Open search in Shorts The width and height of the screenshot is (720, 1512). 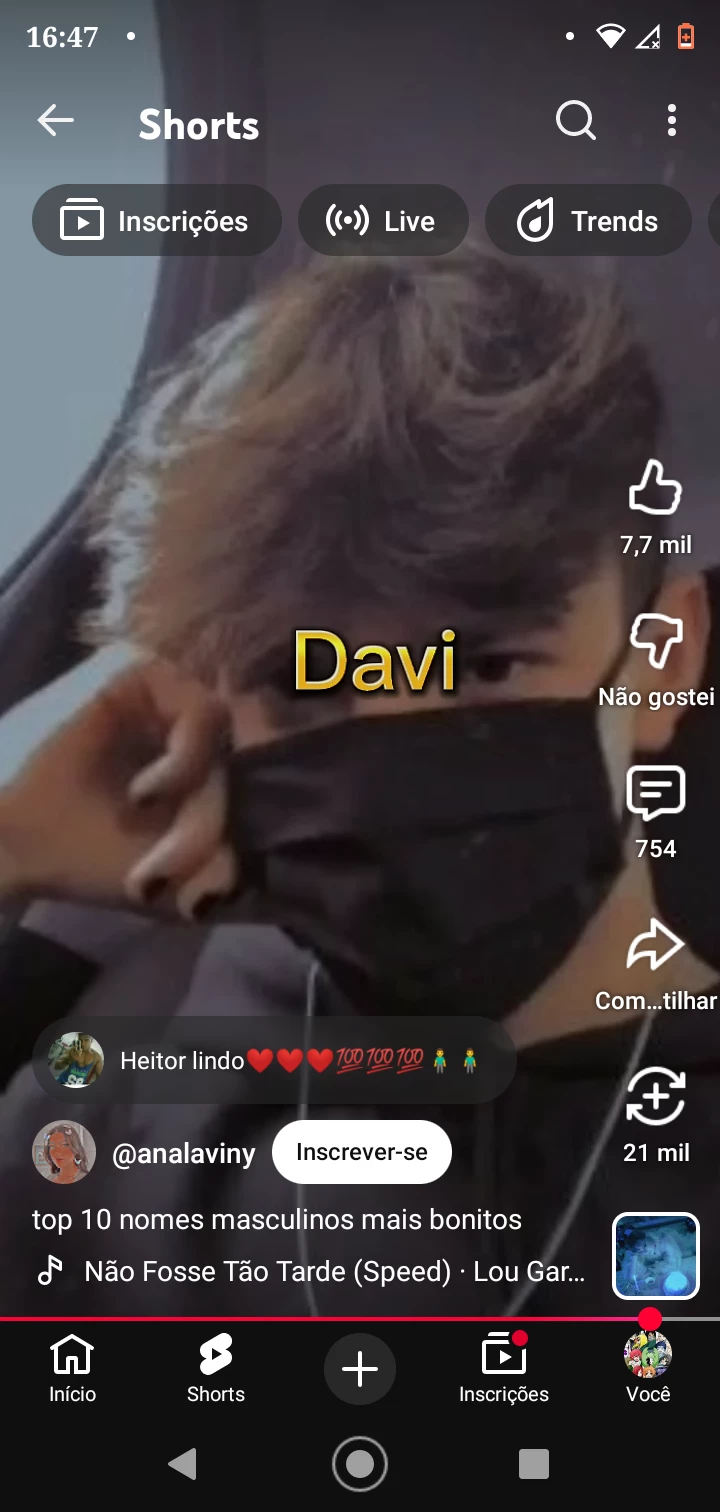[x=575, y=122]
